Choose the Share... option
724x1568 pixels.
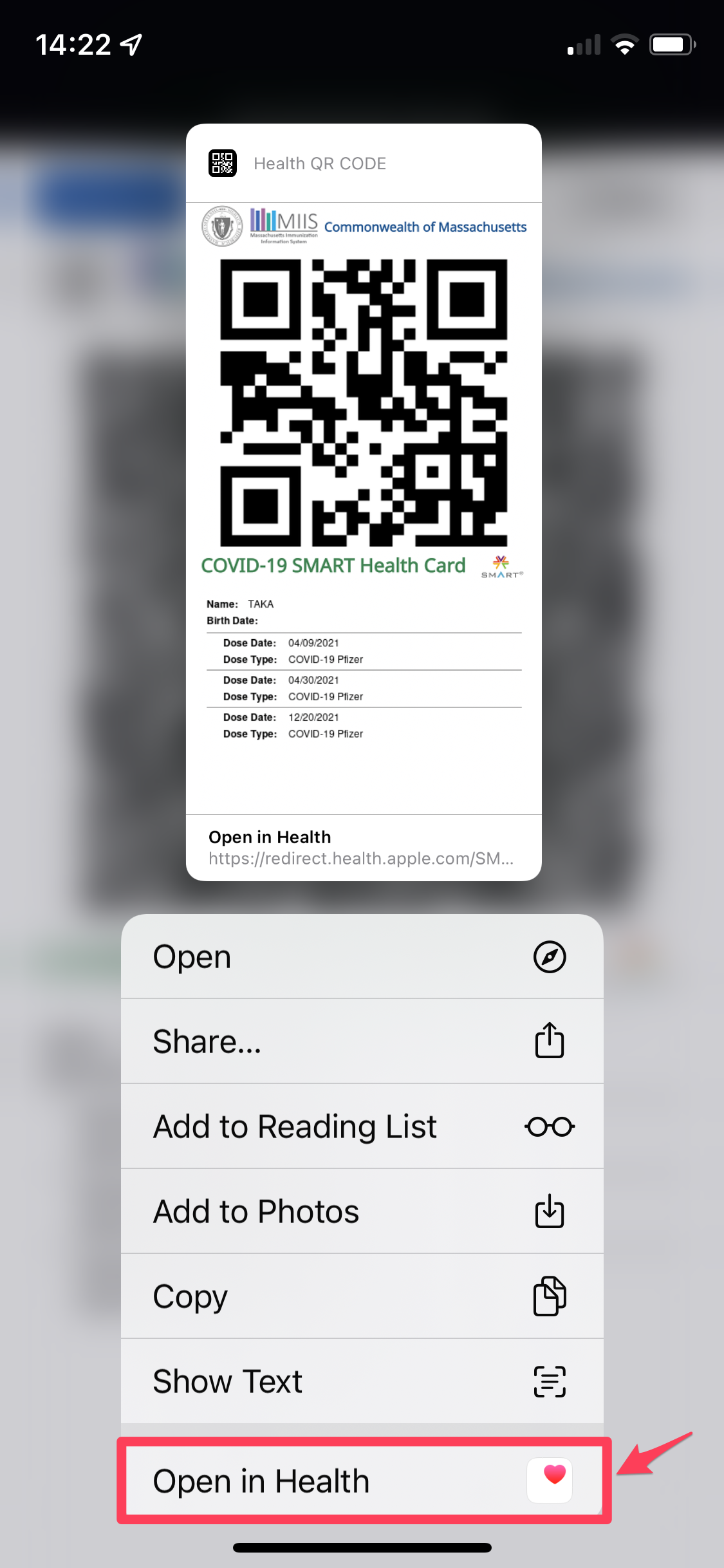coord(362,1041)
